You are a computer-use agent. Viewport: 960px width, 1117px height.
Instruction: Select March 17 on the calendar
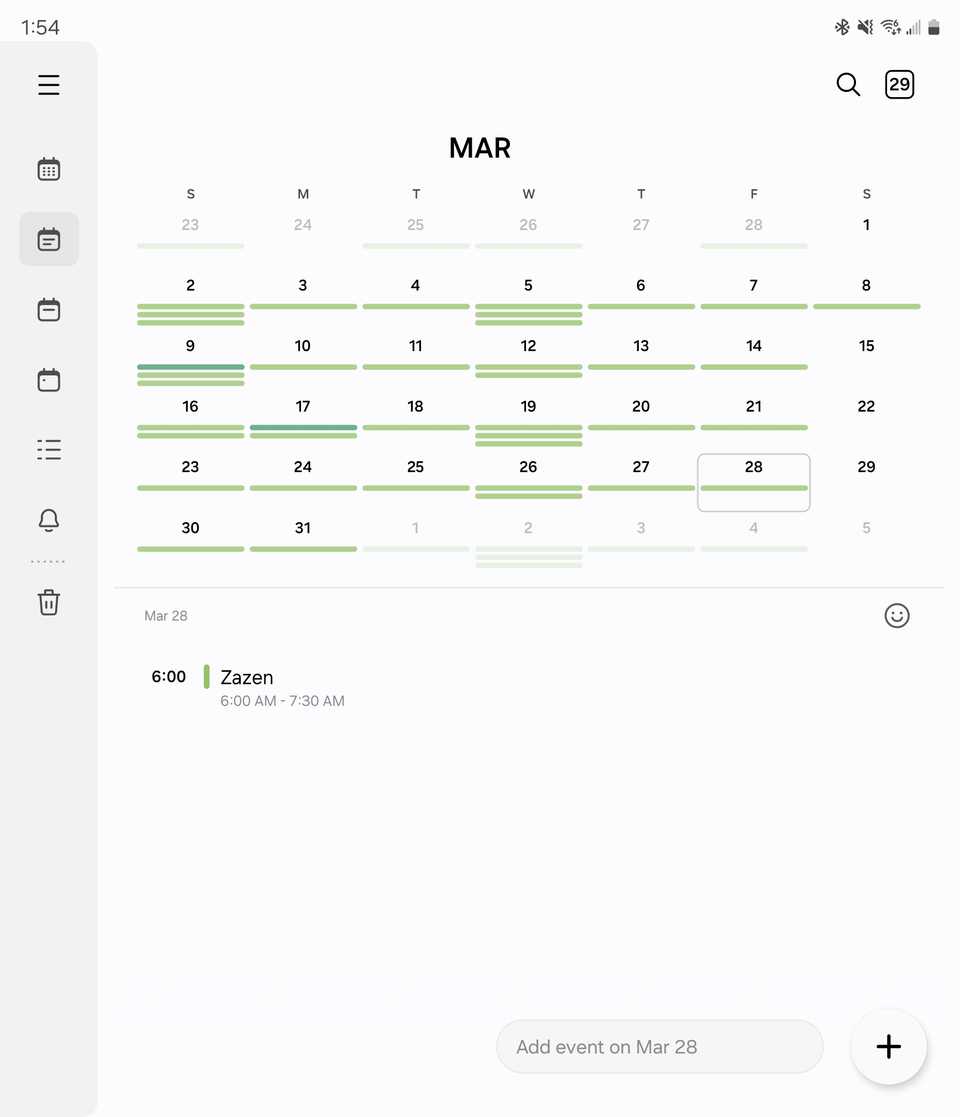coord(303,406)
